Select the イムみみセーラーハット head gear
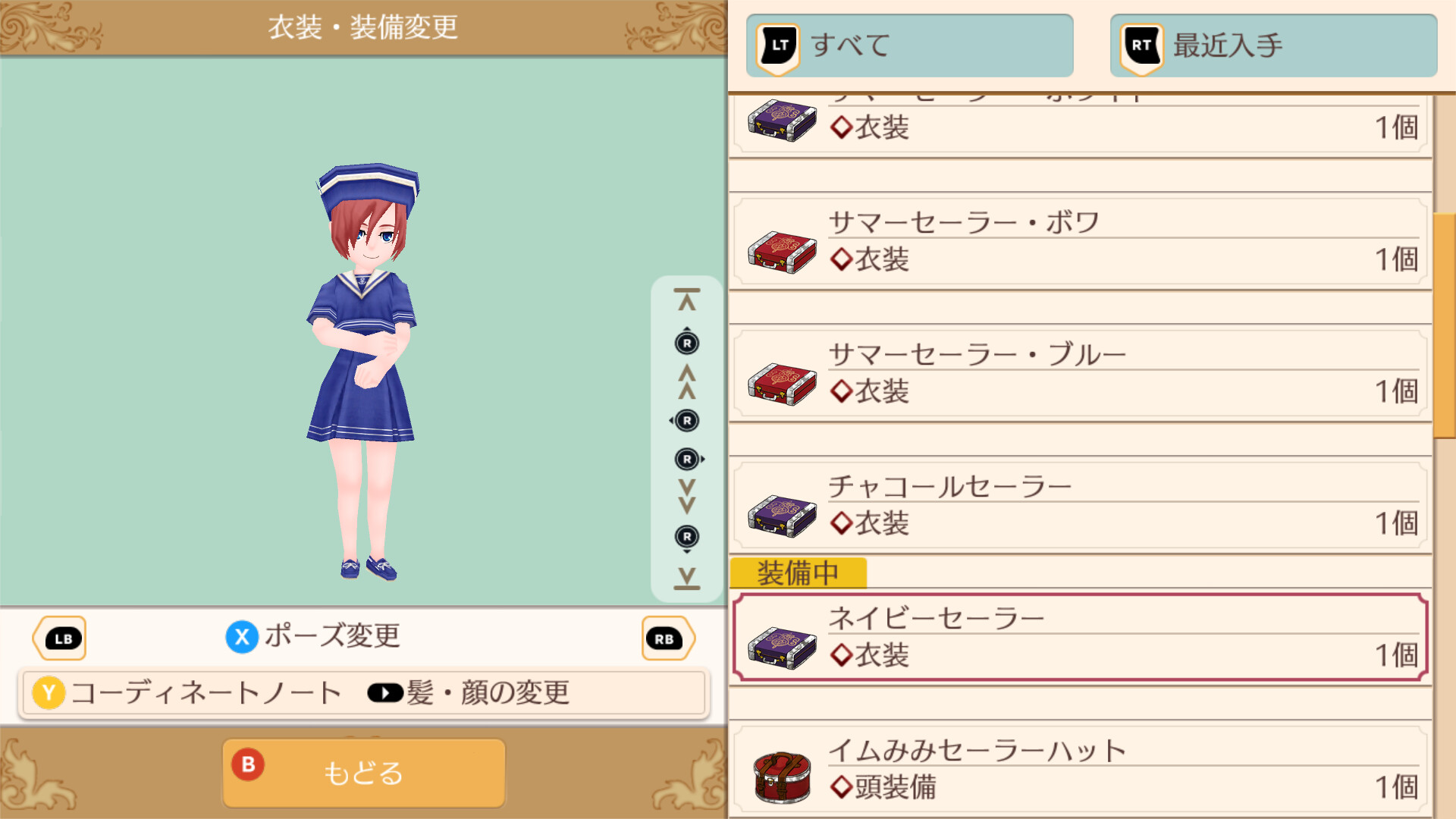This screenshot has height=819, width=1456. 1080,770
